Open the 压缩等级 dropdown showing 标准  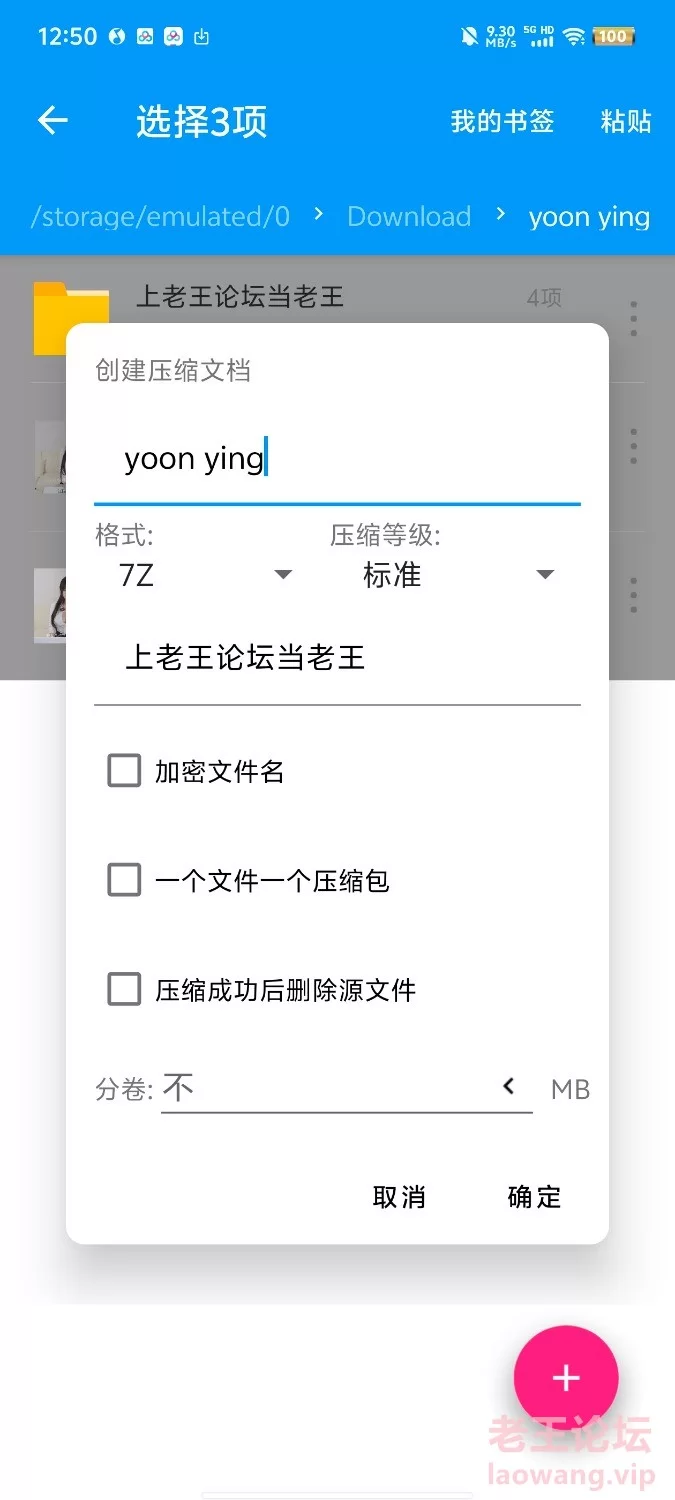click(x=455, y=575)
